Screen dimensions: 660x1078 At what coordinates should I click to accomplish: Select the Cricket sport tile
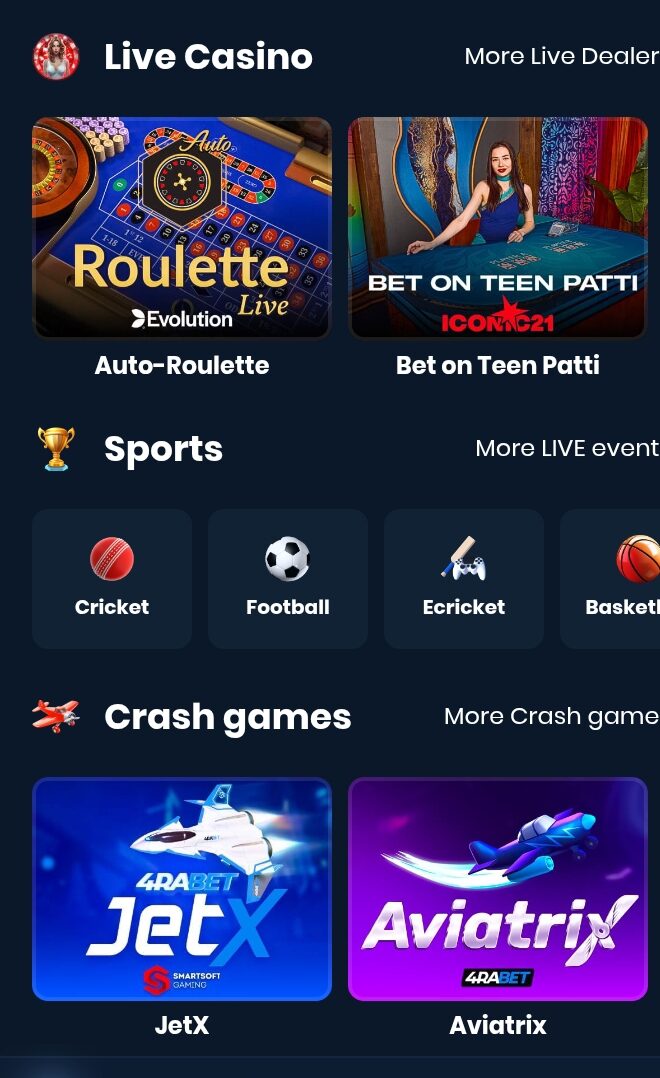click(x=112, y=578)
